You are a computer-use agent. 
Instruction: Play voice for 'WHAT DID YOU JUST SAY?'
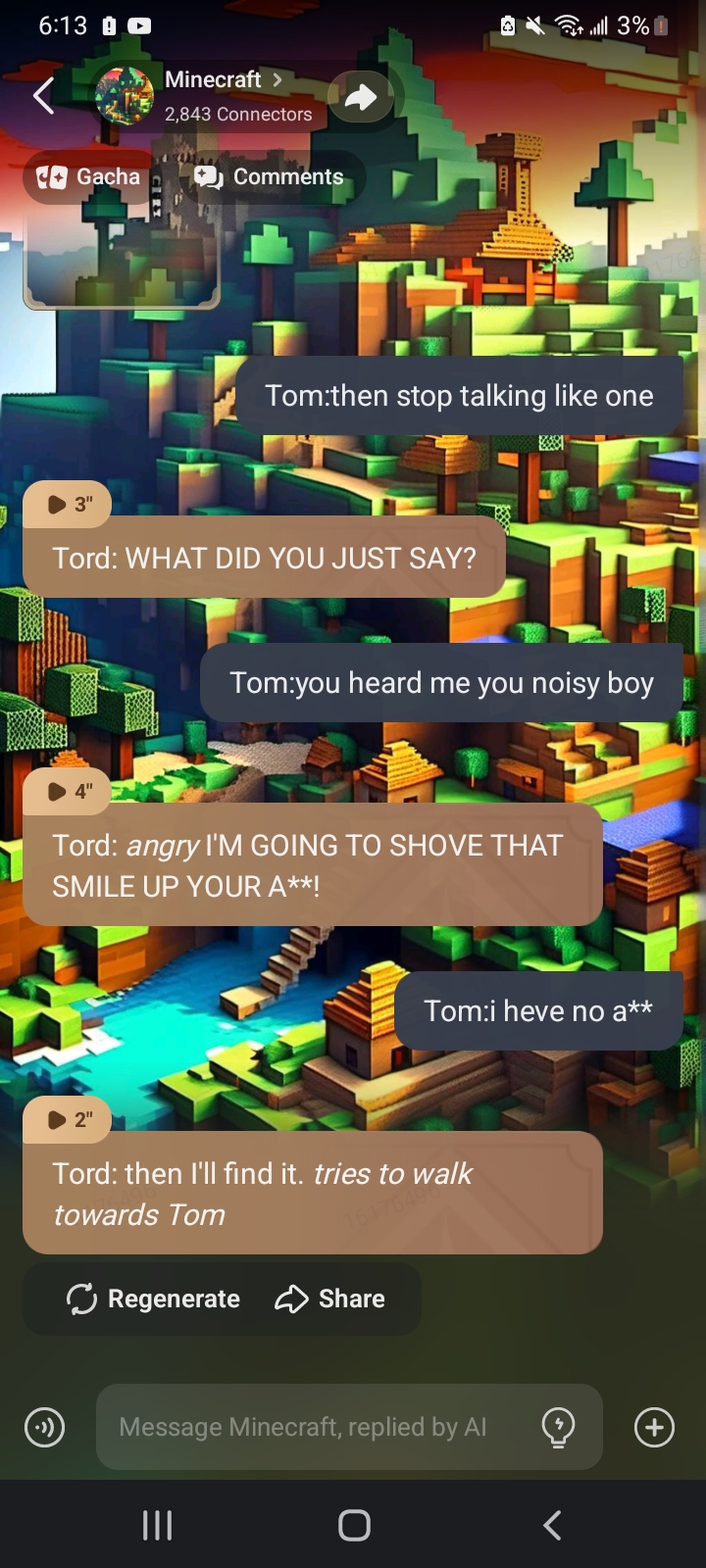[68, 504]
